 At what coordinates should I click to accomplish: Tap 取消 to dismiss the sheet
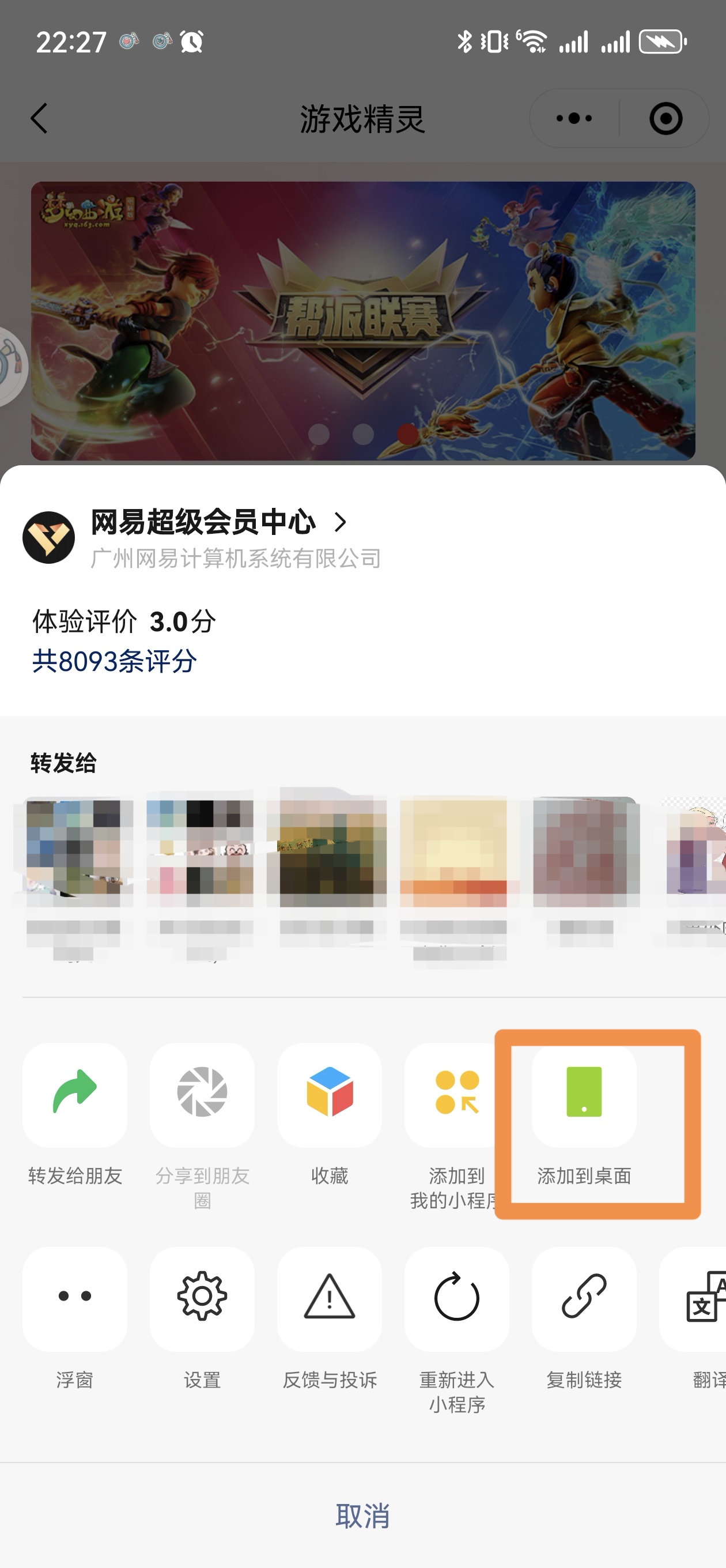(x=362, y=1516)
